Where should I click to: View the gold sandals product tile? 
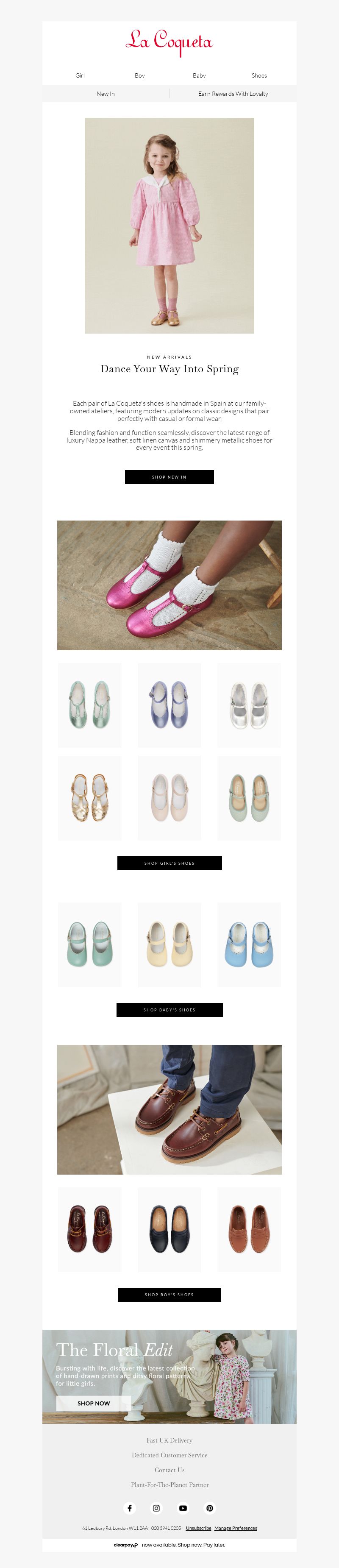[x=89, y=798]
